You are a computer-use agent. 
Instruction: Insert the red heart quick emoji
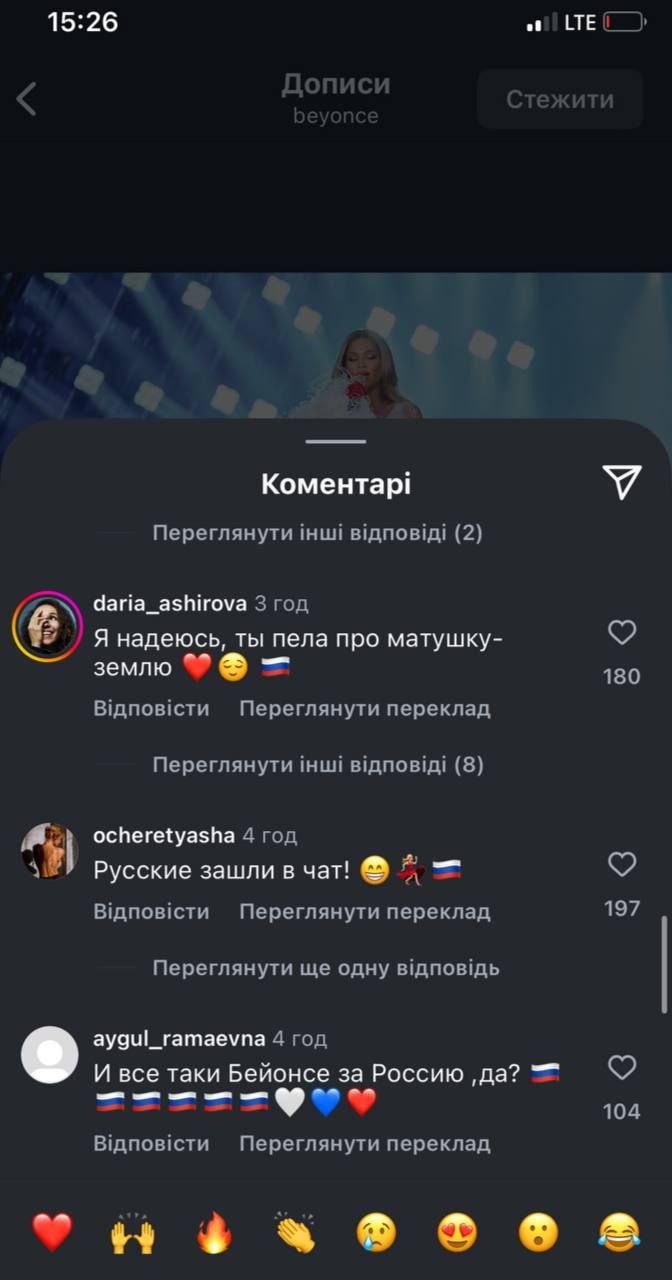tap(51, 1232)
